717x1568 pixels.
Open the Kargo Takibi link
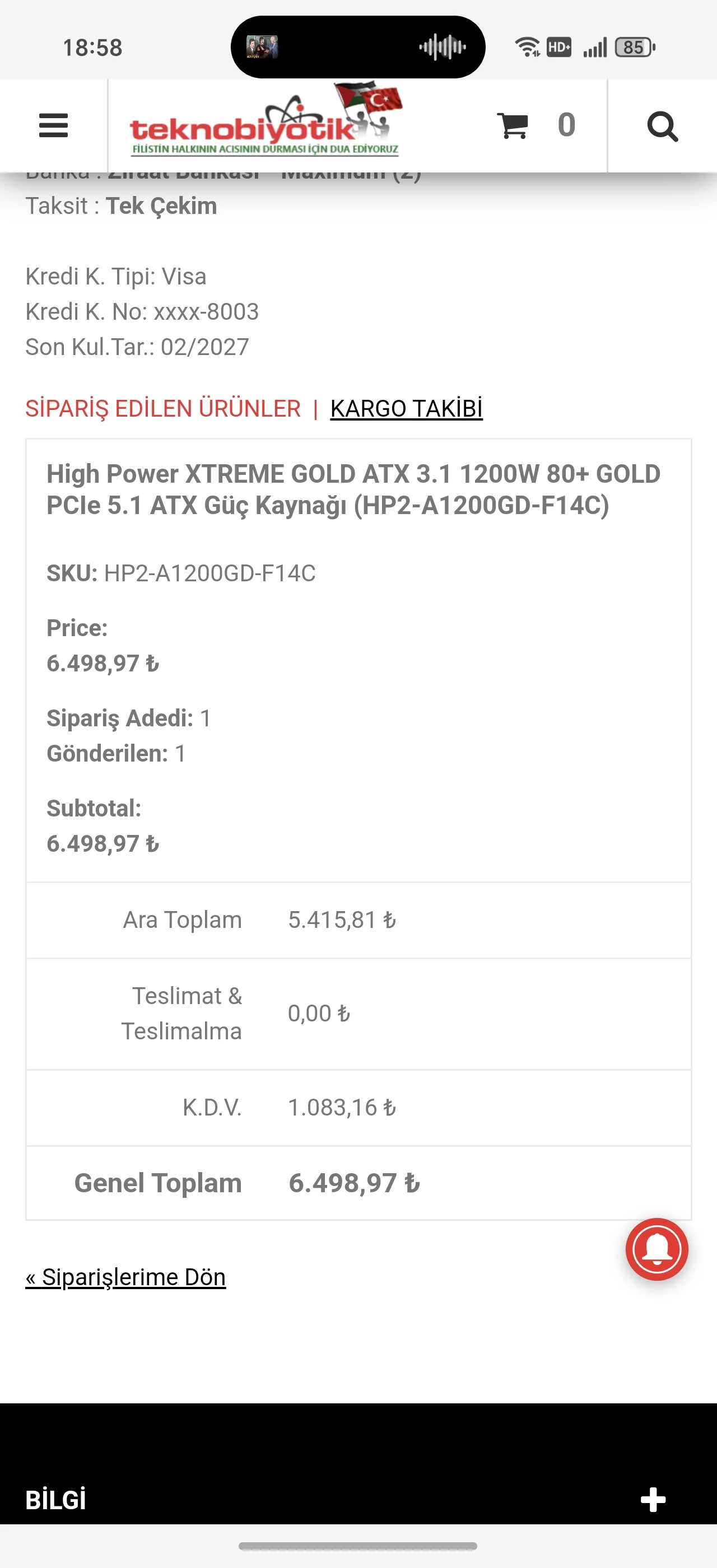pos(406,408)
